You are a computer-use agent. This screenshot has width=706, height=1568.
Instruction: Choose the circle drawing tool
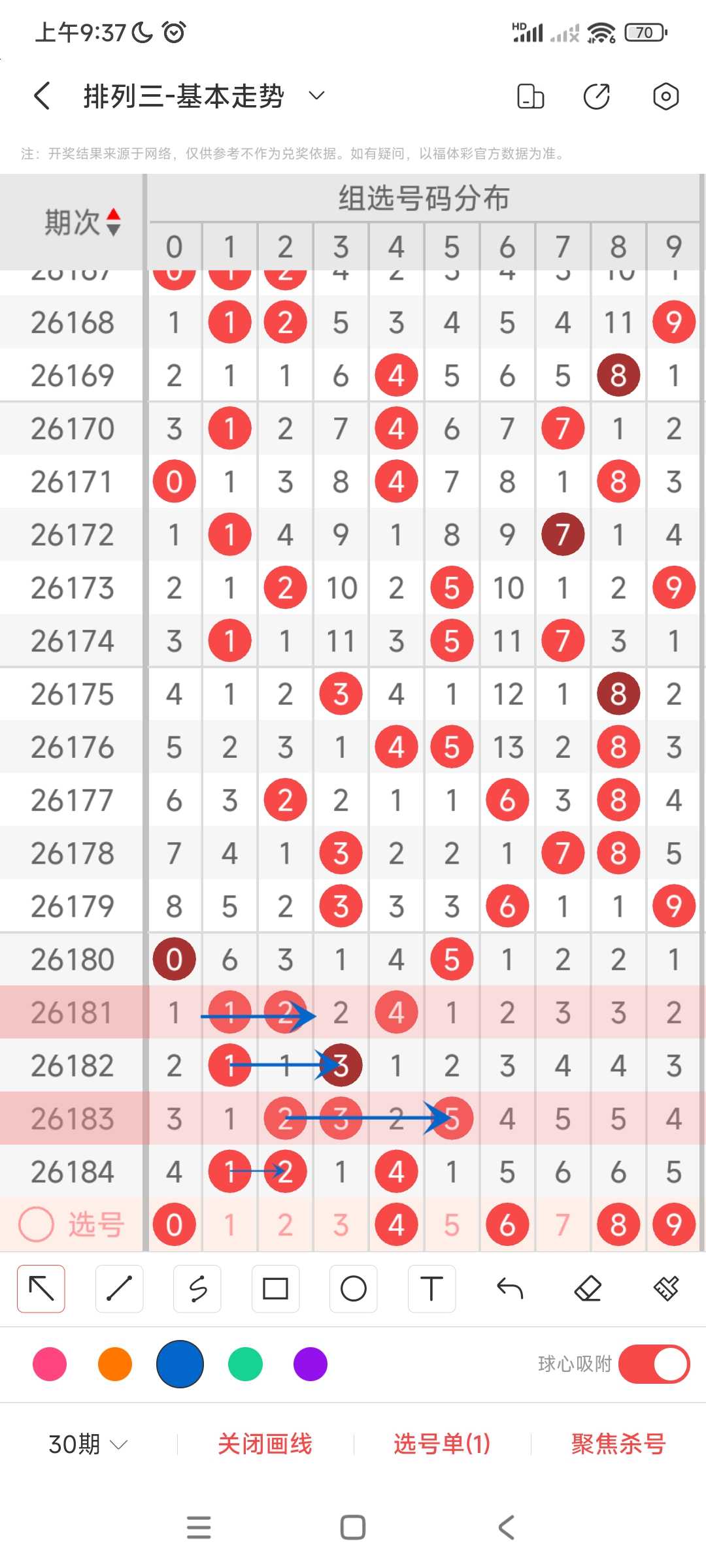pos(353,1288)
